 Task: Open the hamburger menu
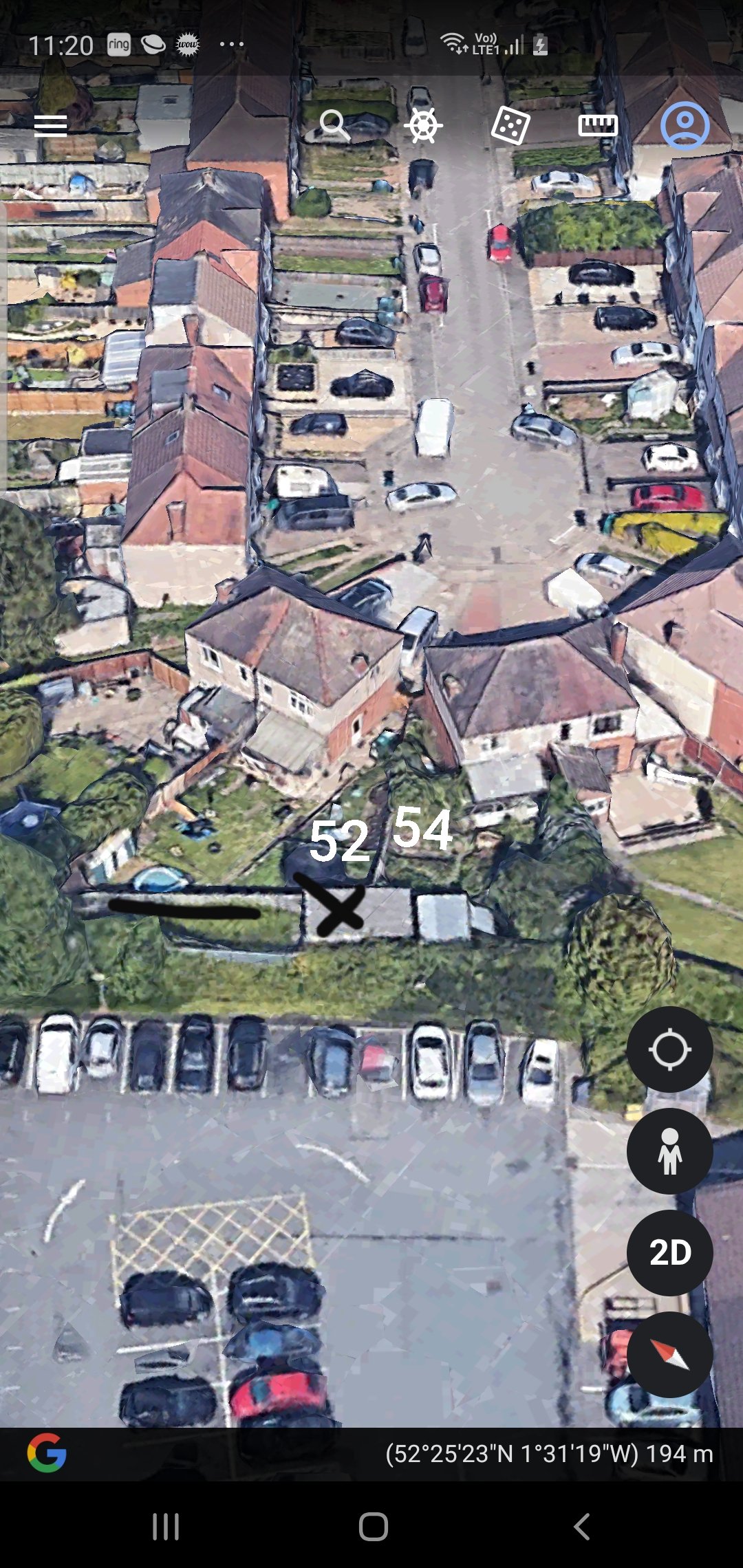[x=50, y=126]
